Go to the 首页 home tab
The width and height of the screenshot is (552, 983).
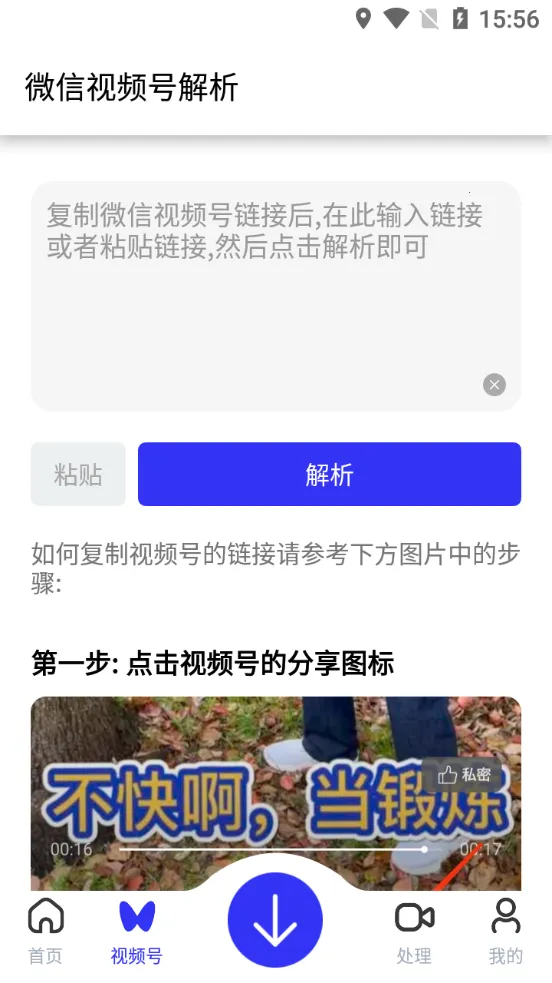[x=46, y=930]
